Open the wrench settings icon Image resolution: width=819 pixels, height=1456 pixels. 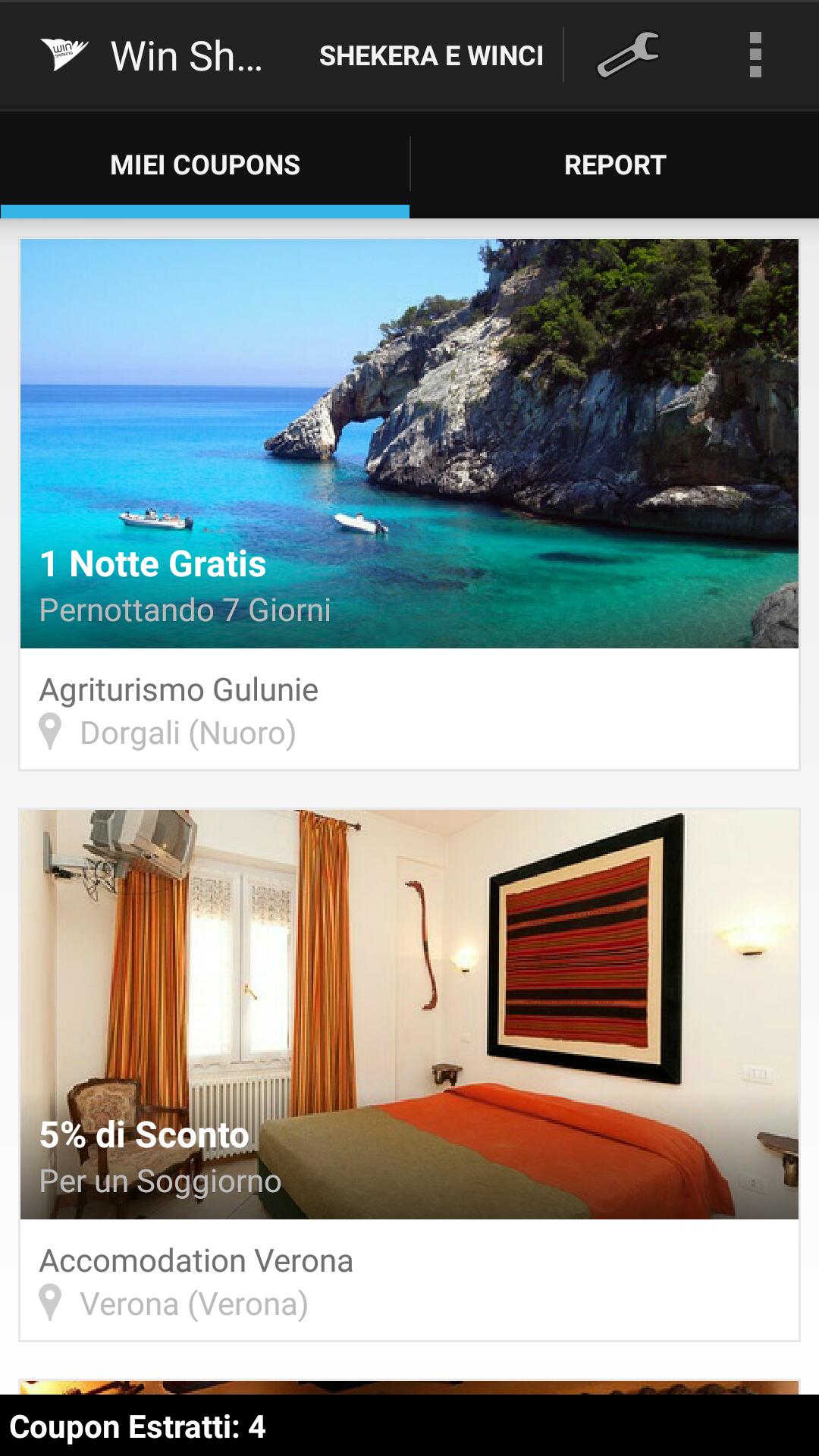pos(628,55)
